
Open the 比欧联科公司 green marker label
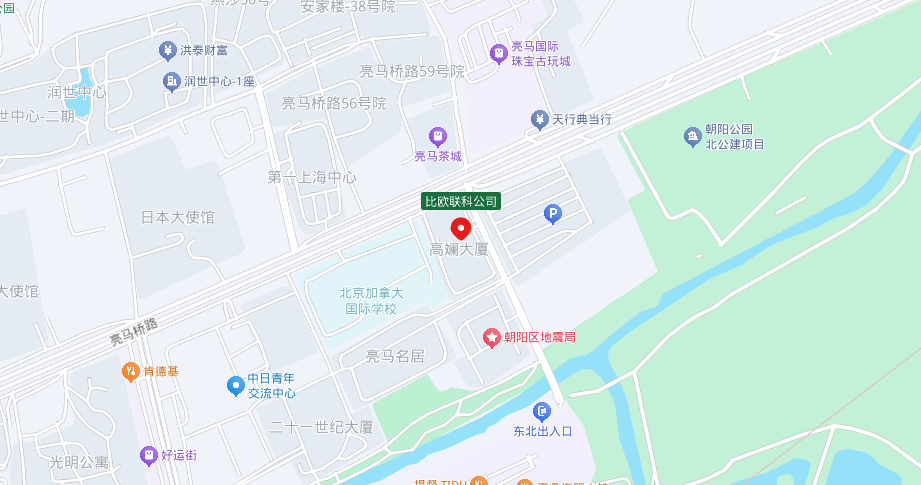pyautogui.click(x=461, y=201)
